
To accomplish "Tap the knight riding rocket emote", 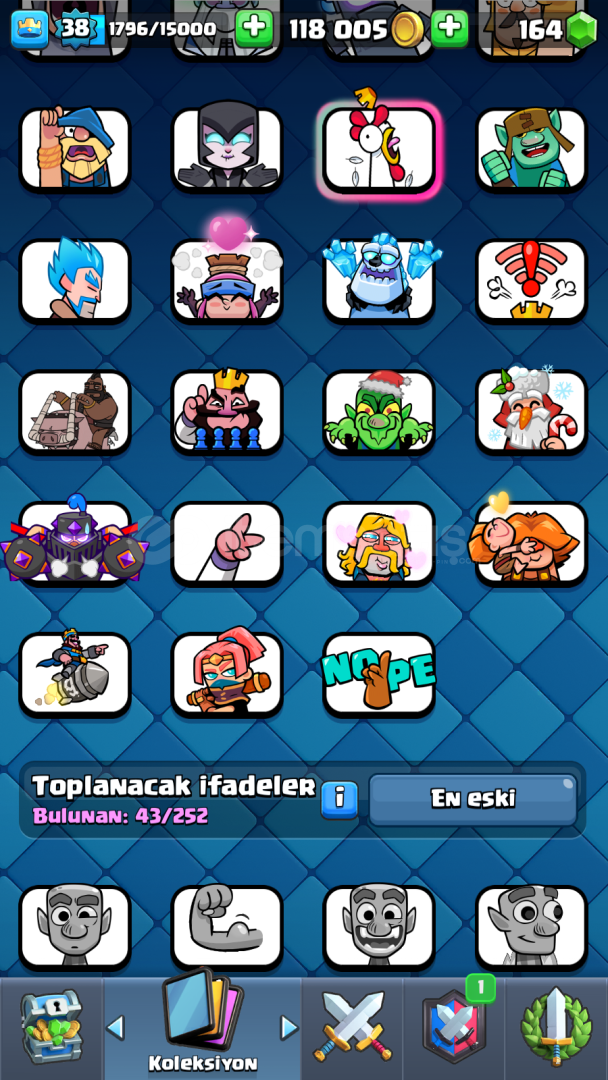I will 75,674.
